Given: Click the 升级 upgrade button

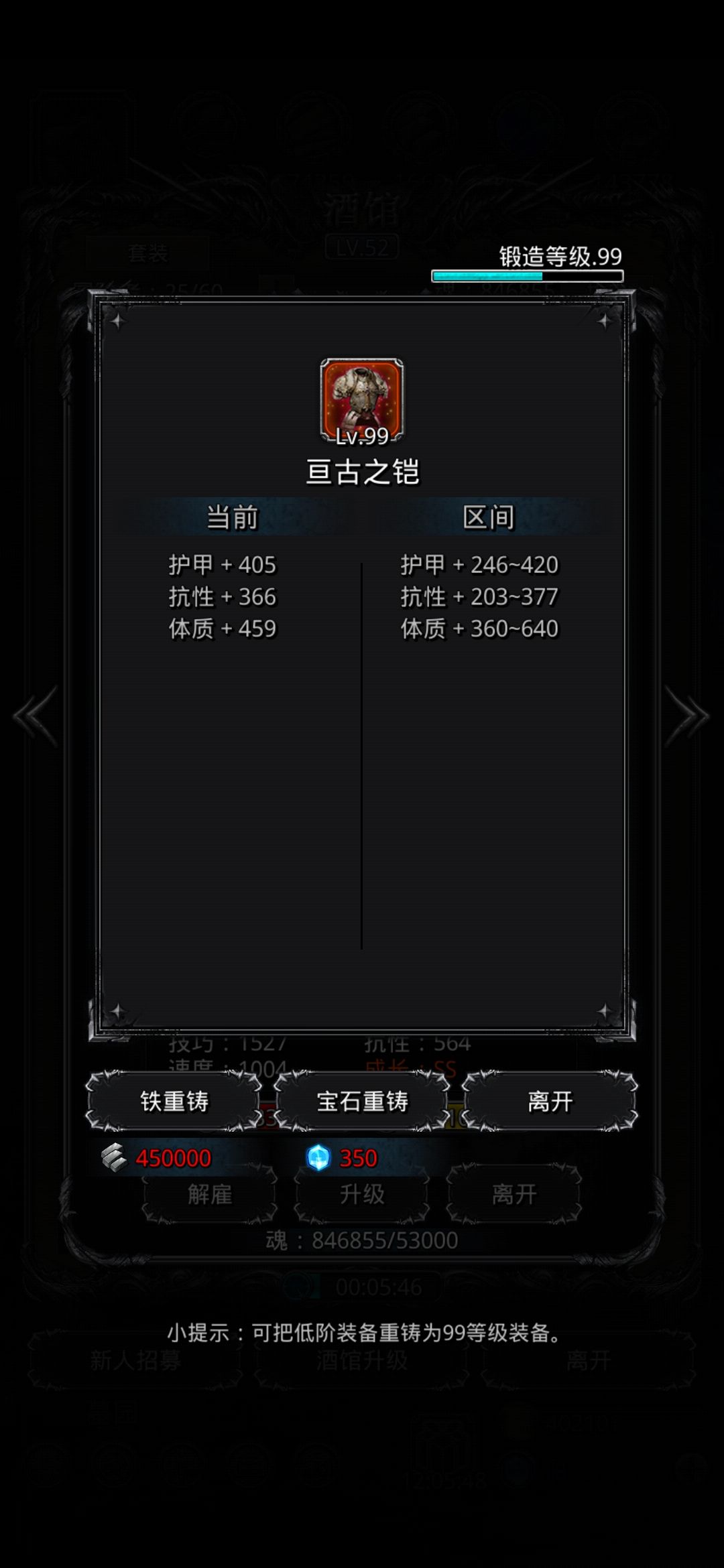Looking at the screenshot, I should (362, 1197).
